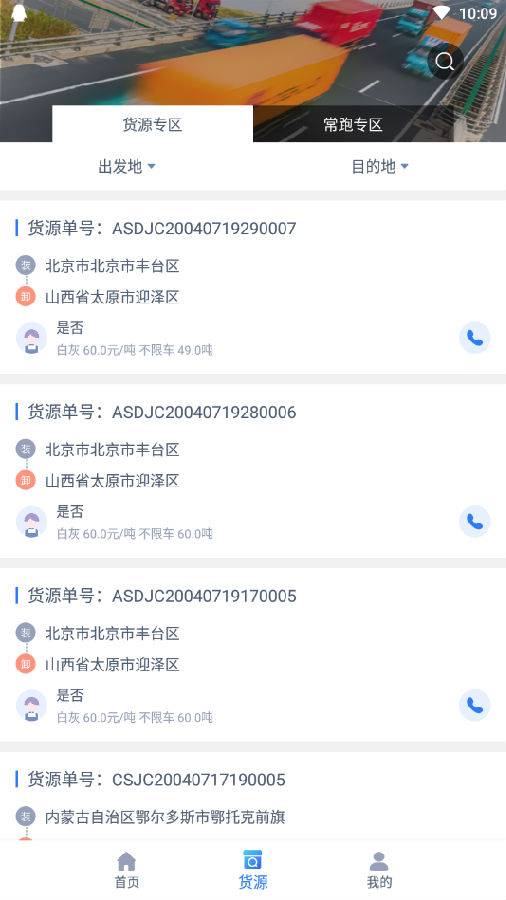
Task: Call contact for order ASDJC20040719290007
Action: pos(474,338)
